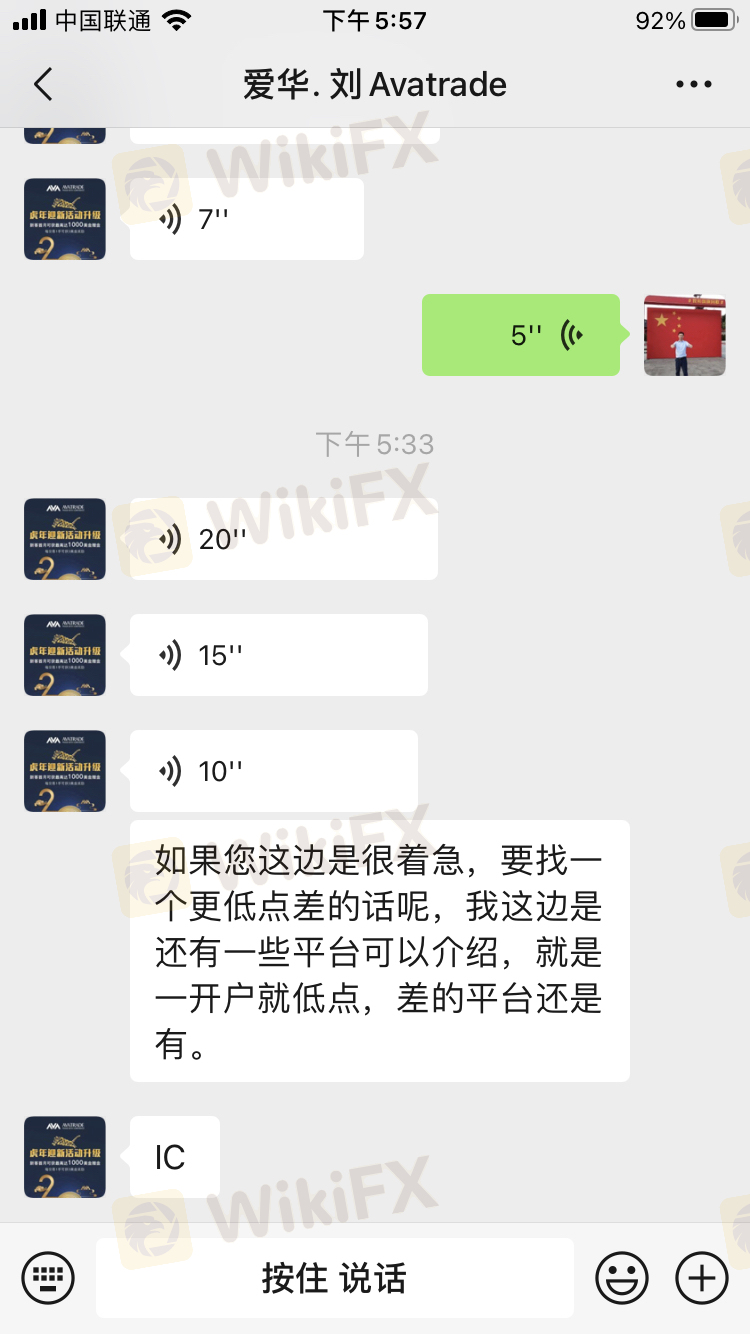Open contact avatar beside the IC message
Image resolution: width=750 pixels, height=1334 pixels.
[65, 1157]
